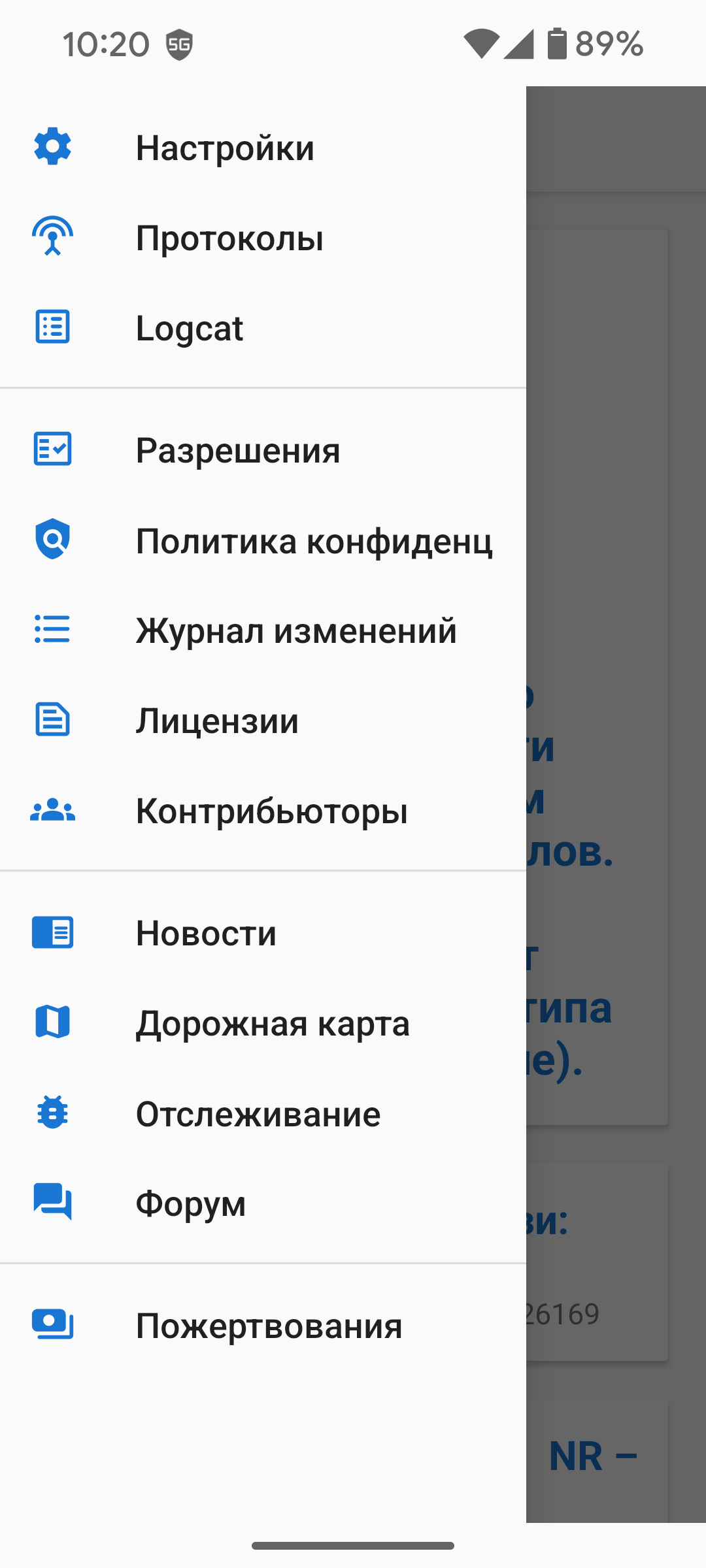Screen dimensions: 706x1568
Task: Tap the dimmed area to close drawer
Action: point(616,457)
